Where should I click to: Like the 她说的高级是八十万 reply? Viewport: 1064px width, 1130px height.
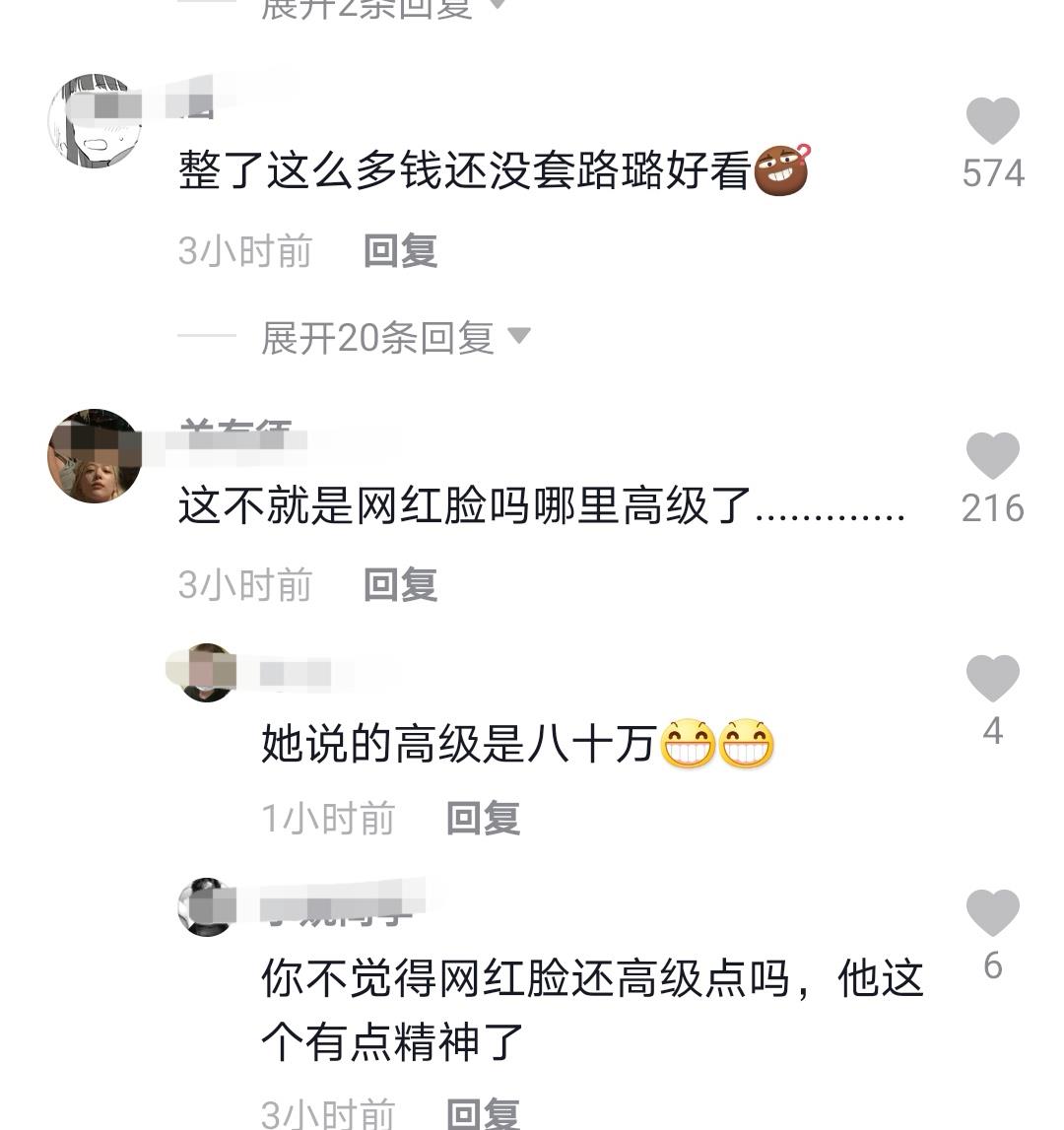pos(992,680)
